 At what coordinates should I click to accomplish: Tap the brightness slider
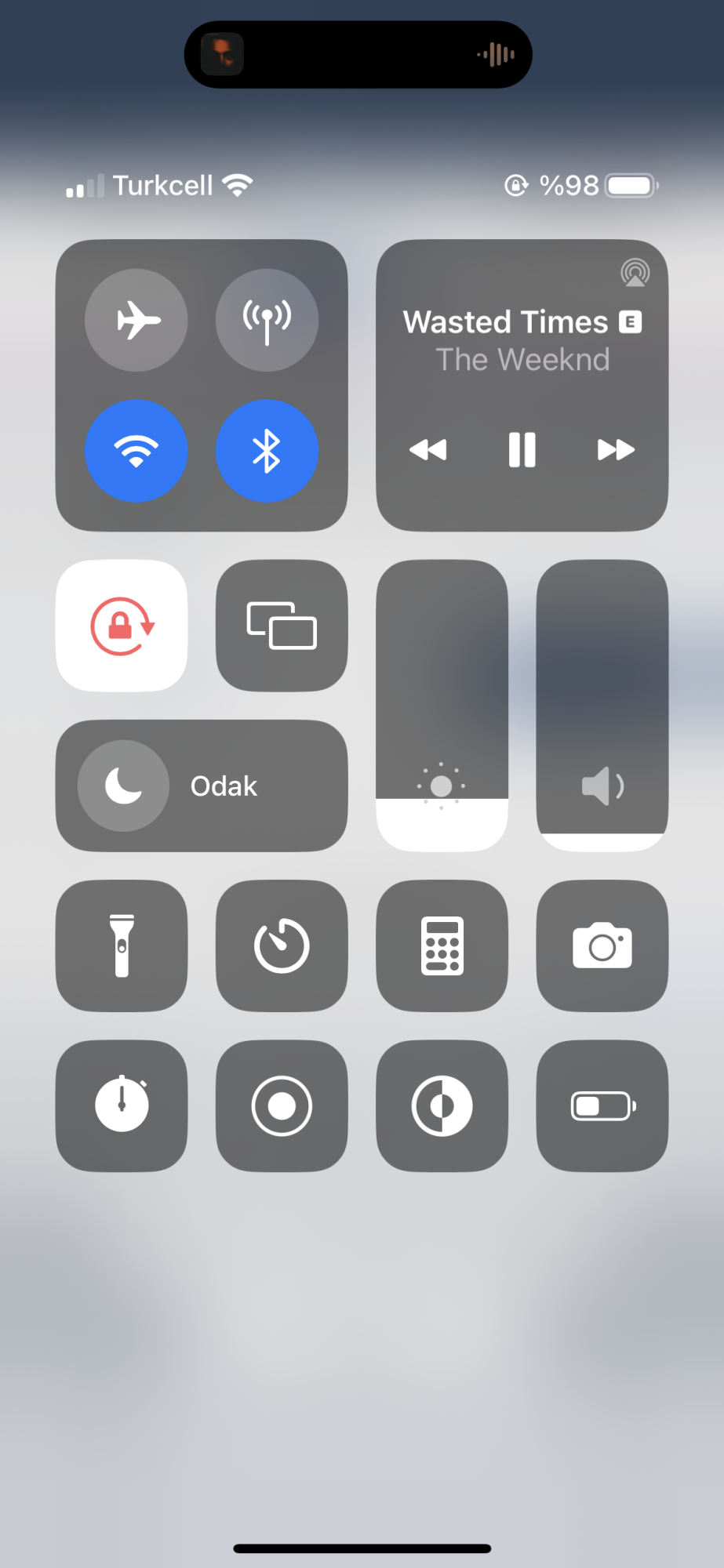(x=442, y=706)
